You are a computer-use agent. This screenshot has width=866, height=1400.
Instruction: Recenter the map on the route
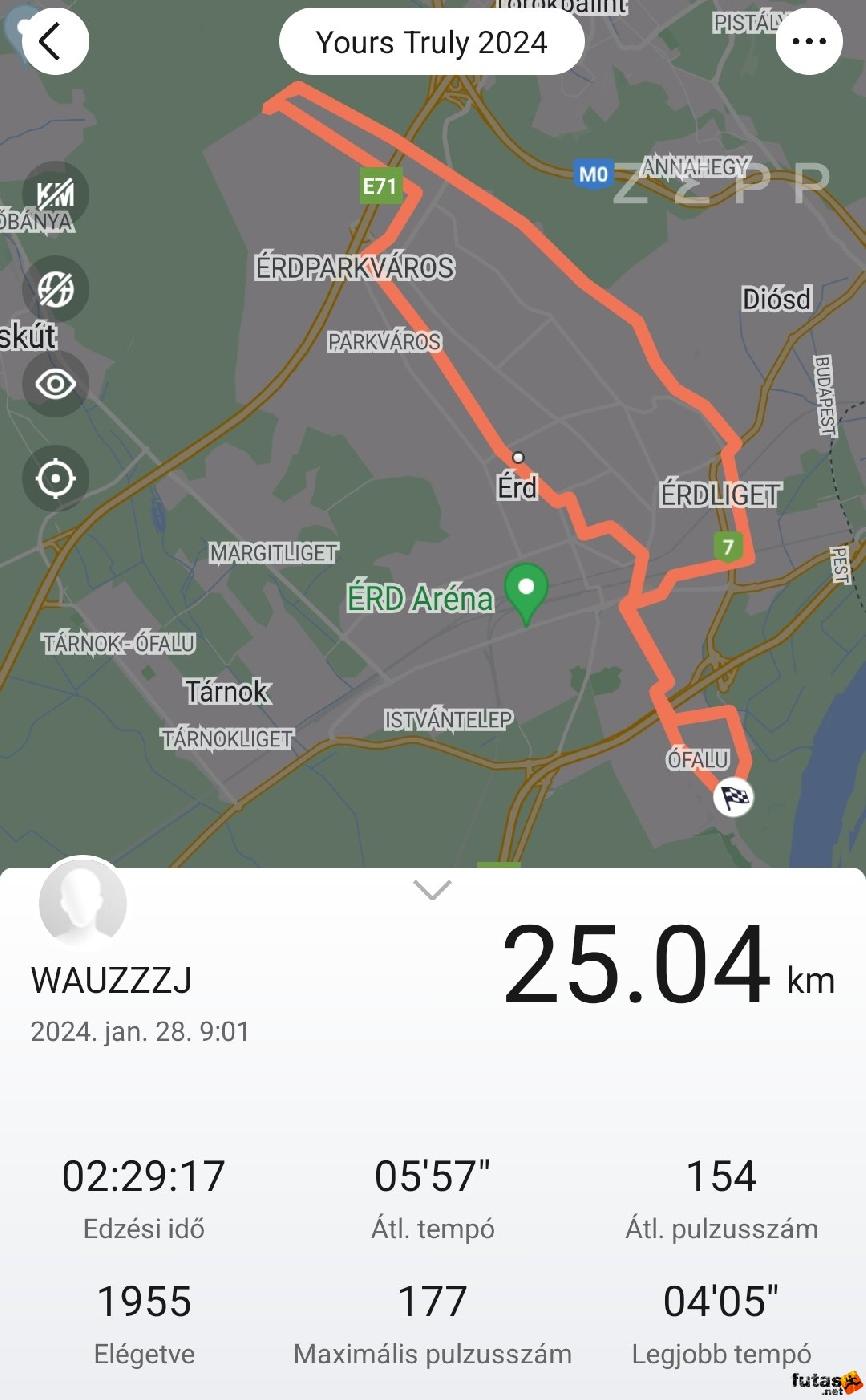click(x=55, y=478)
